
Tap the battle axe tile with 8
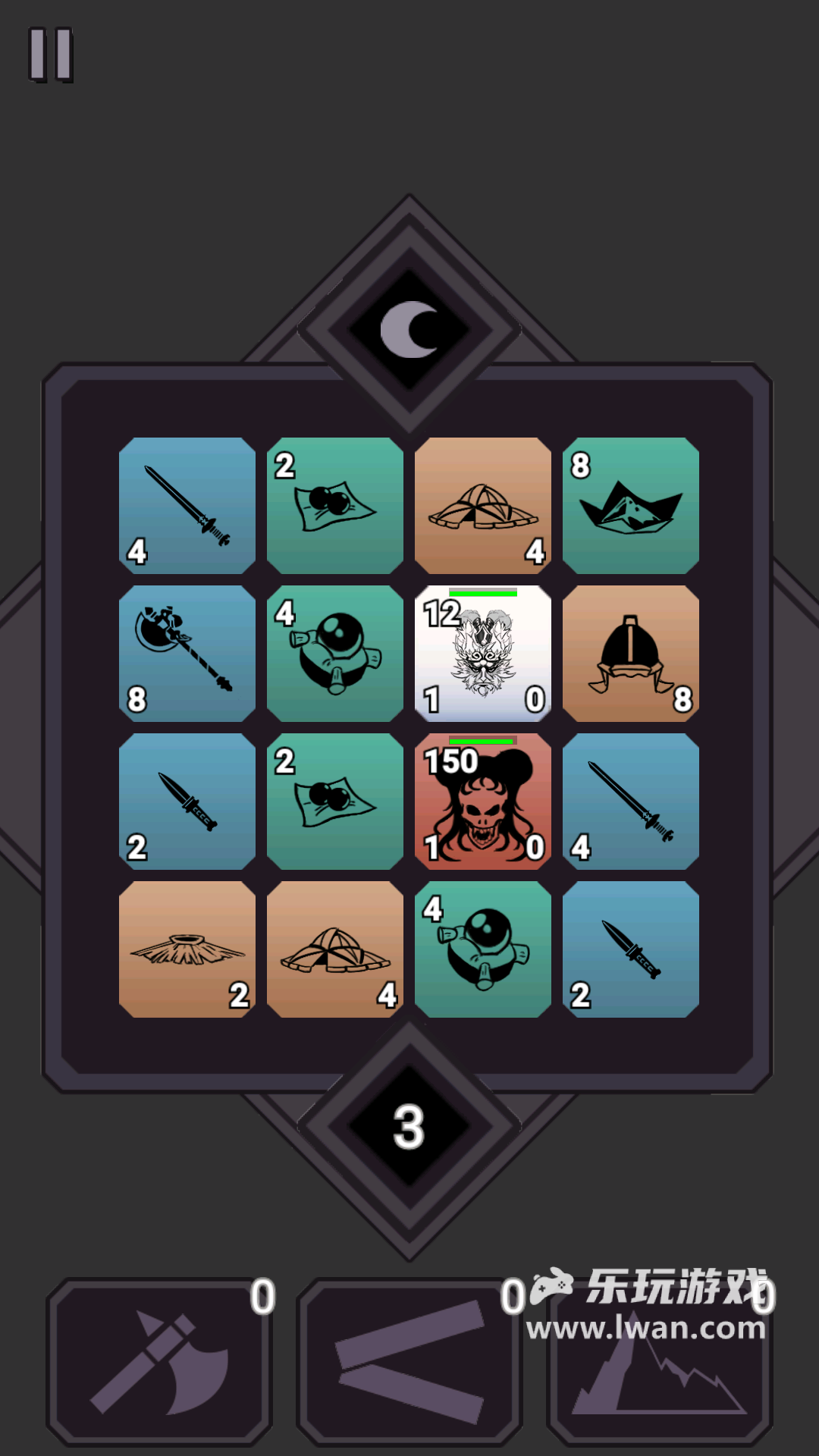187,653
